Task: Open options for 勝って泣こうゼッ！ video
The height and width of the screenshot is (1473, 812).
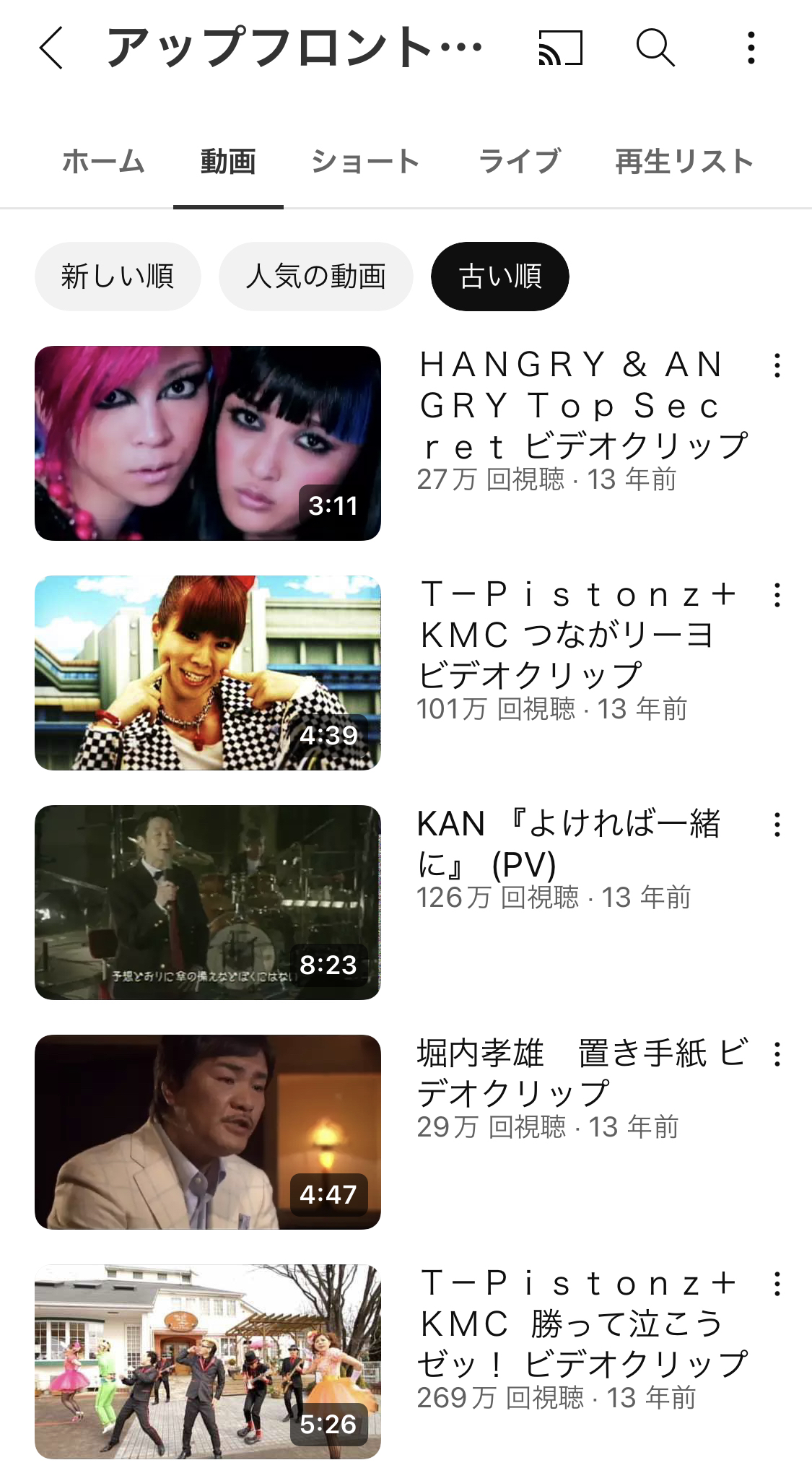Action: 777,1284
